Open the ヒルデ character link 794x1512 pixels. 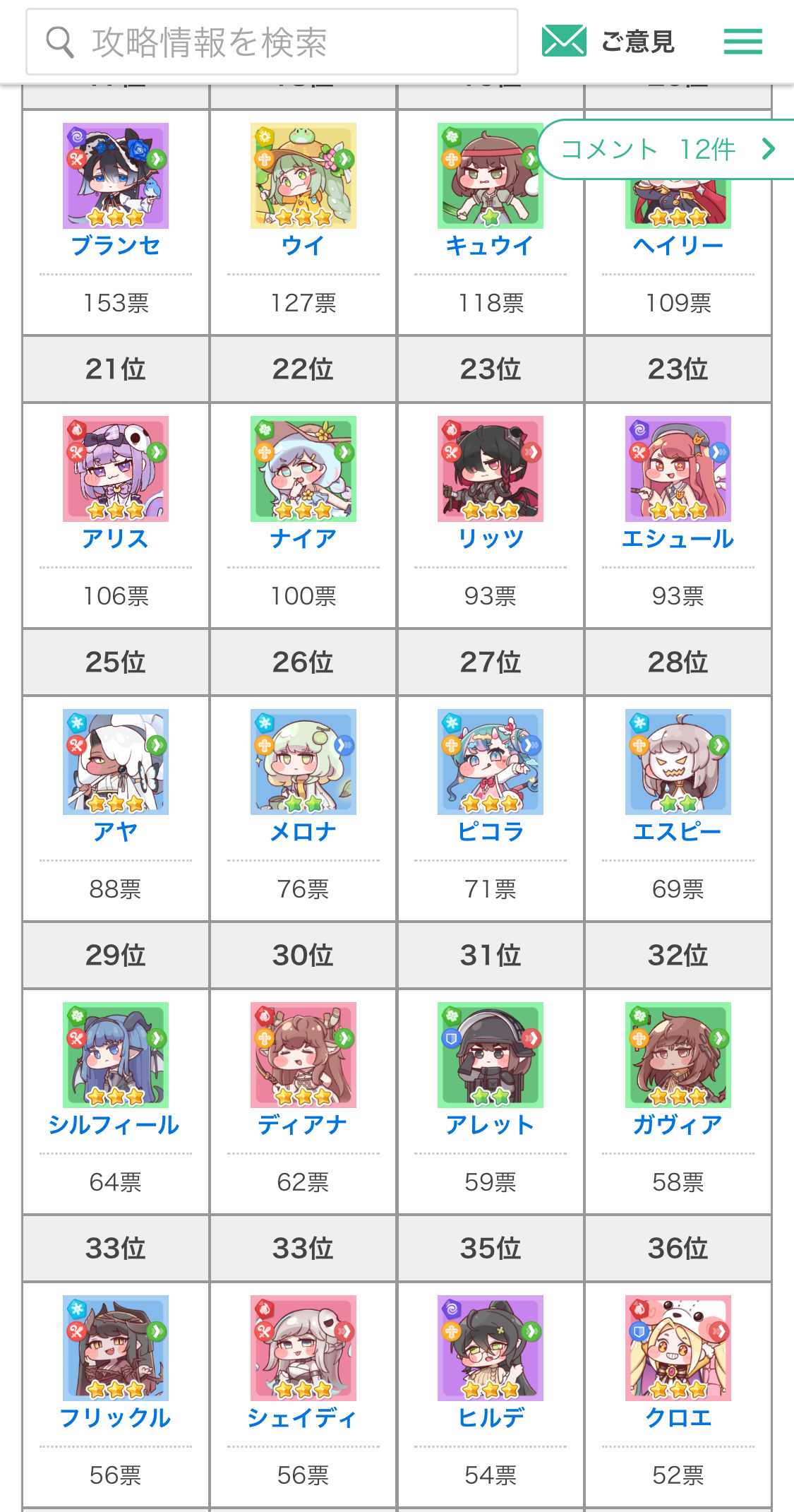coord(490,1417)
